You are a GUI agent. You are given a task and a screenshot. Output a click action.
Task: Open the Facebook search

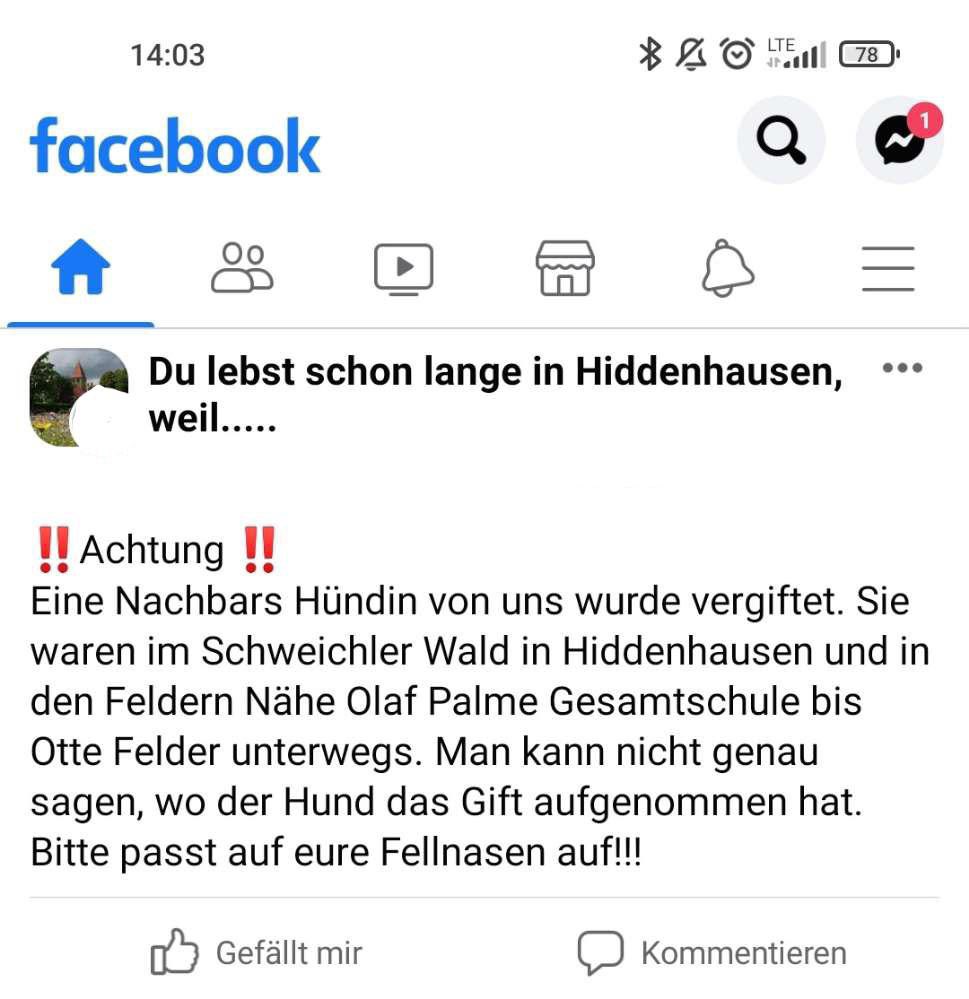(782, 141)
